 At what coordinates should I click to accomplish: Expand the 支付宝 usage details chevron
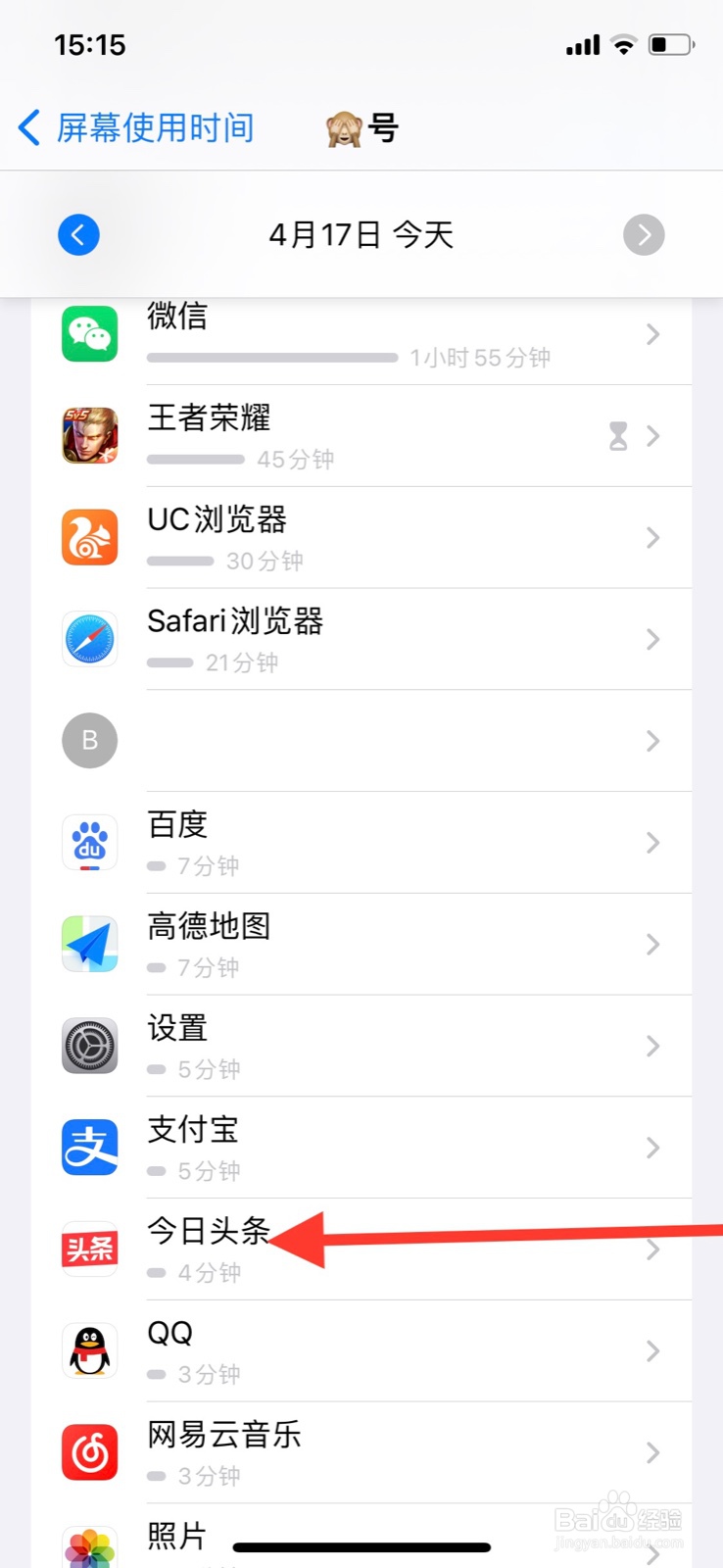pos(652,1147)
